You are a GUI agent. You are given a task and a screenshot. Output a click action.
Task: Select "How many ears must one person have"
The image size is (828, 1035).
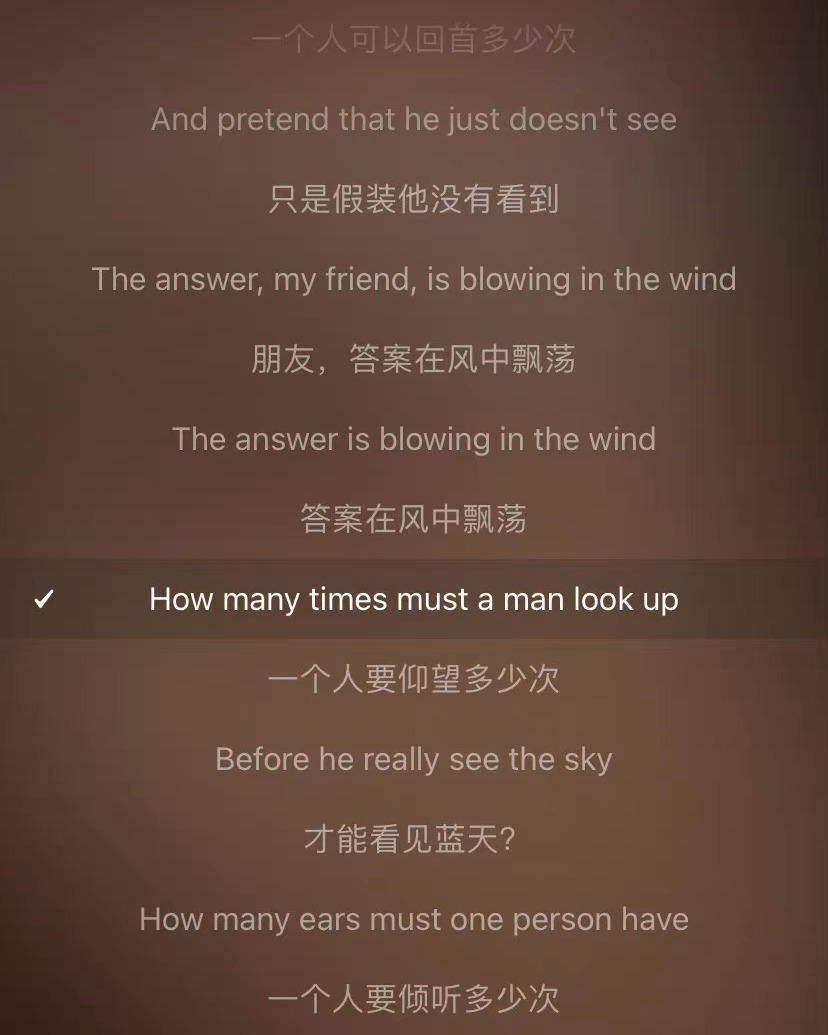[x=414, y=919]
